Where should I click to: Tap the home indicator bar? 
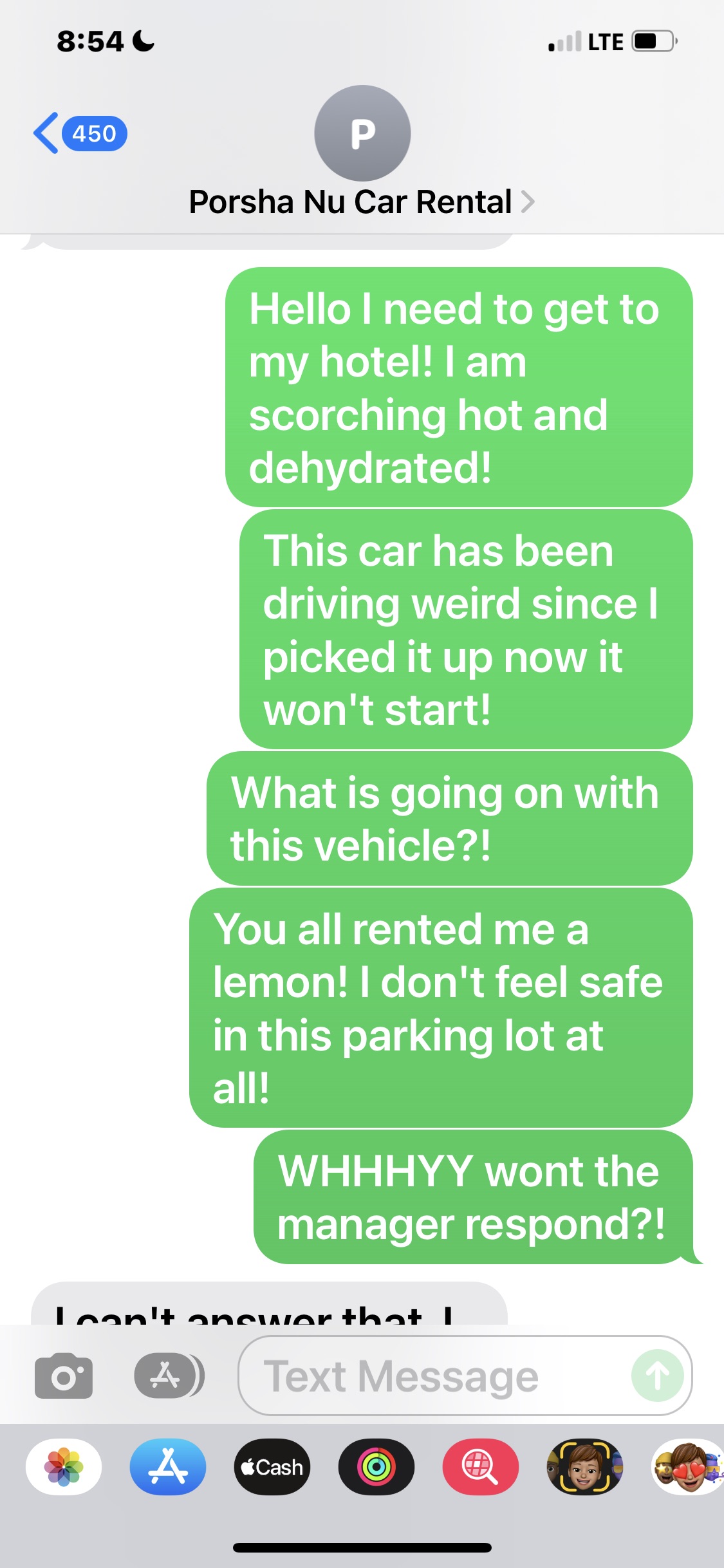[x=362, y=1547]
